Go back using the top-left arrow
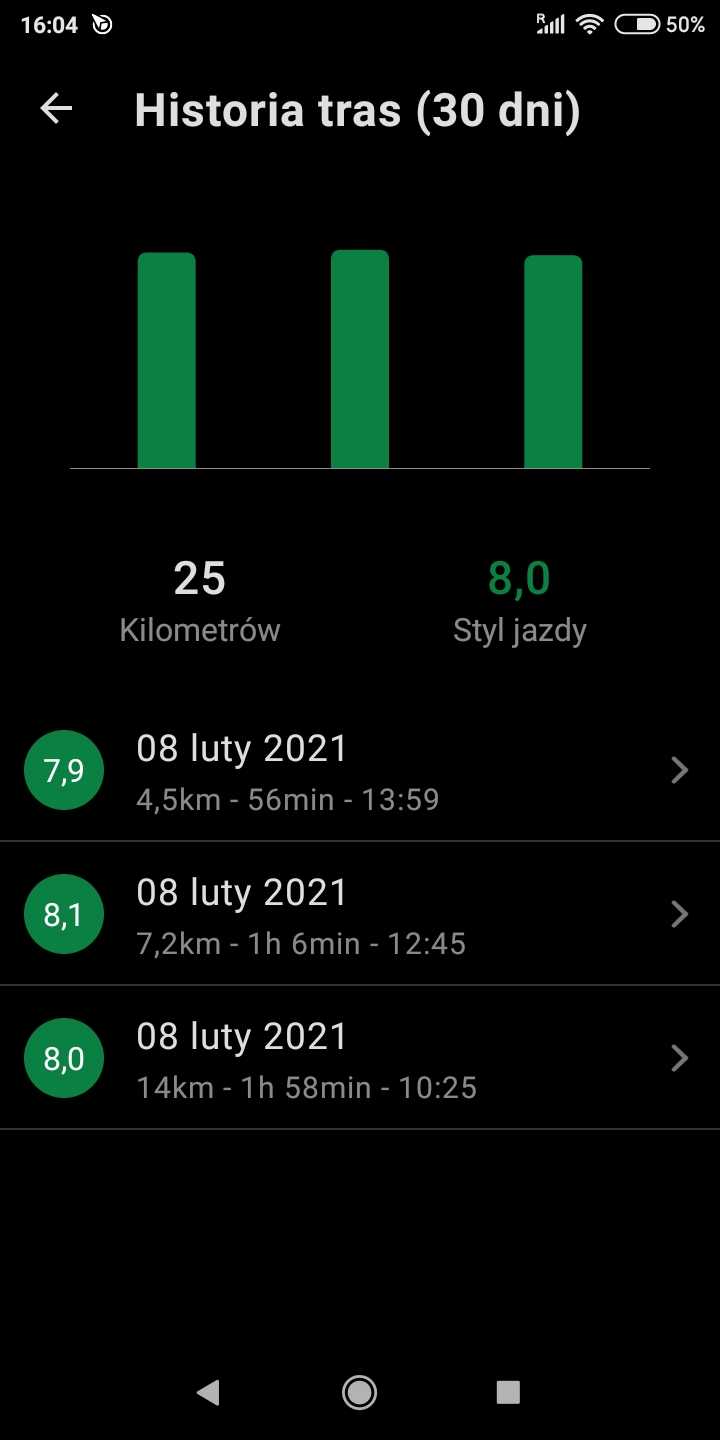This screenshot has height=1440, width=720. click(56, 109)
